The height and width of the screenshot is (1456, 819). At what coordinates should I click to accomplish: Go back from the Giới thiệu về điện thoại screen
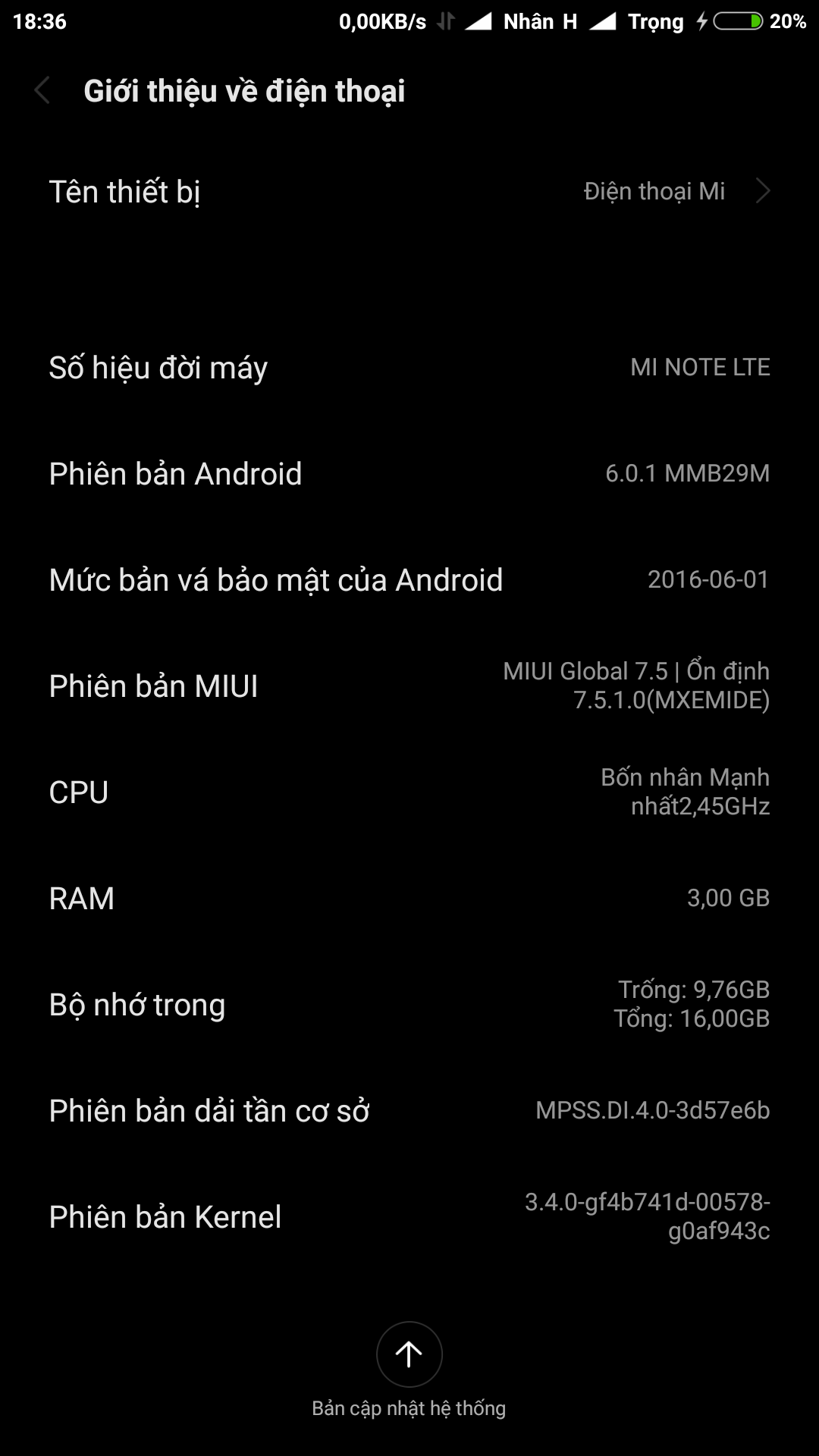42,91
